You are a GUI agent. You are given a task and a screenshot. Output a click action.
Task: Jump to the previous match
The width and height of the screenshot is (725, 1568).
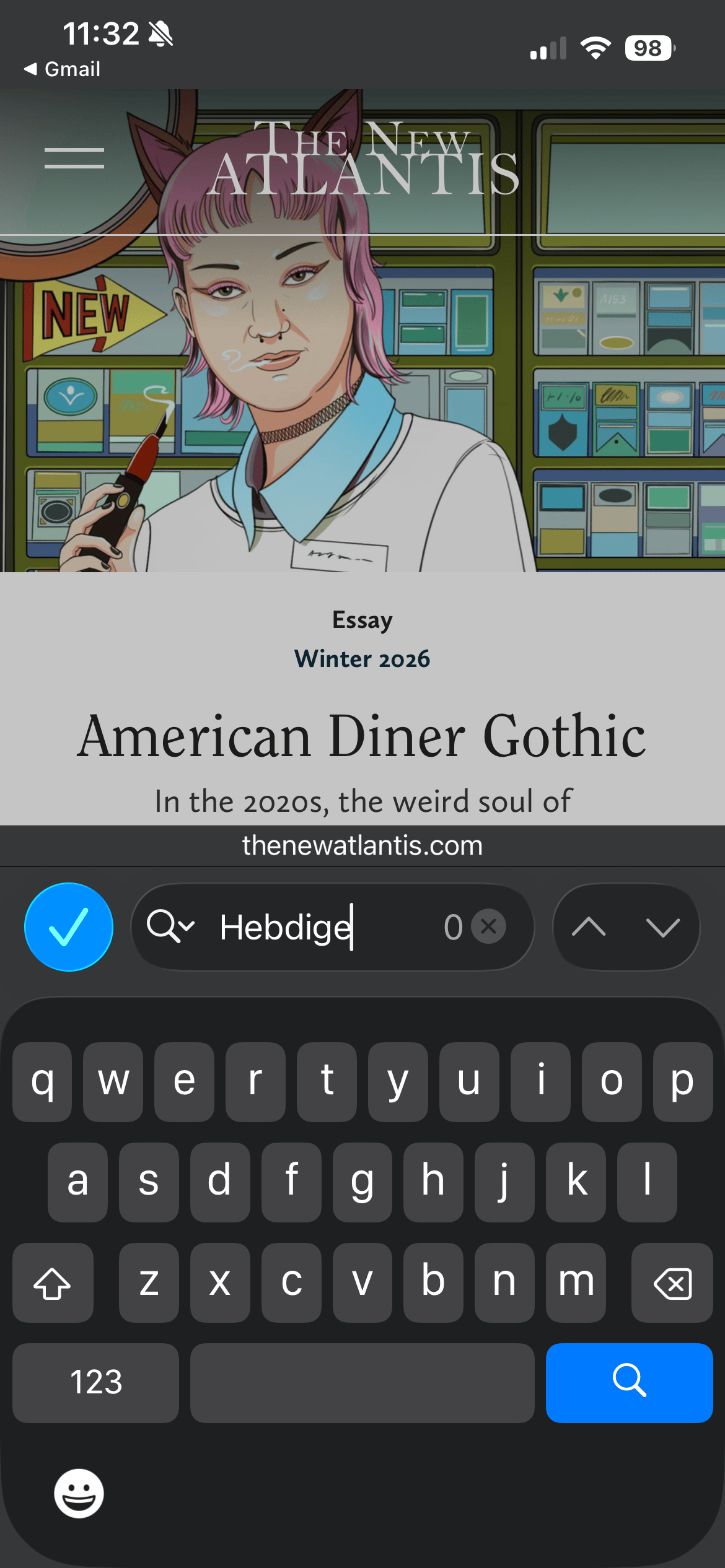(589, 927)
